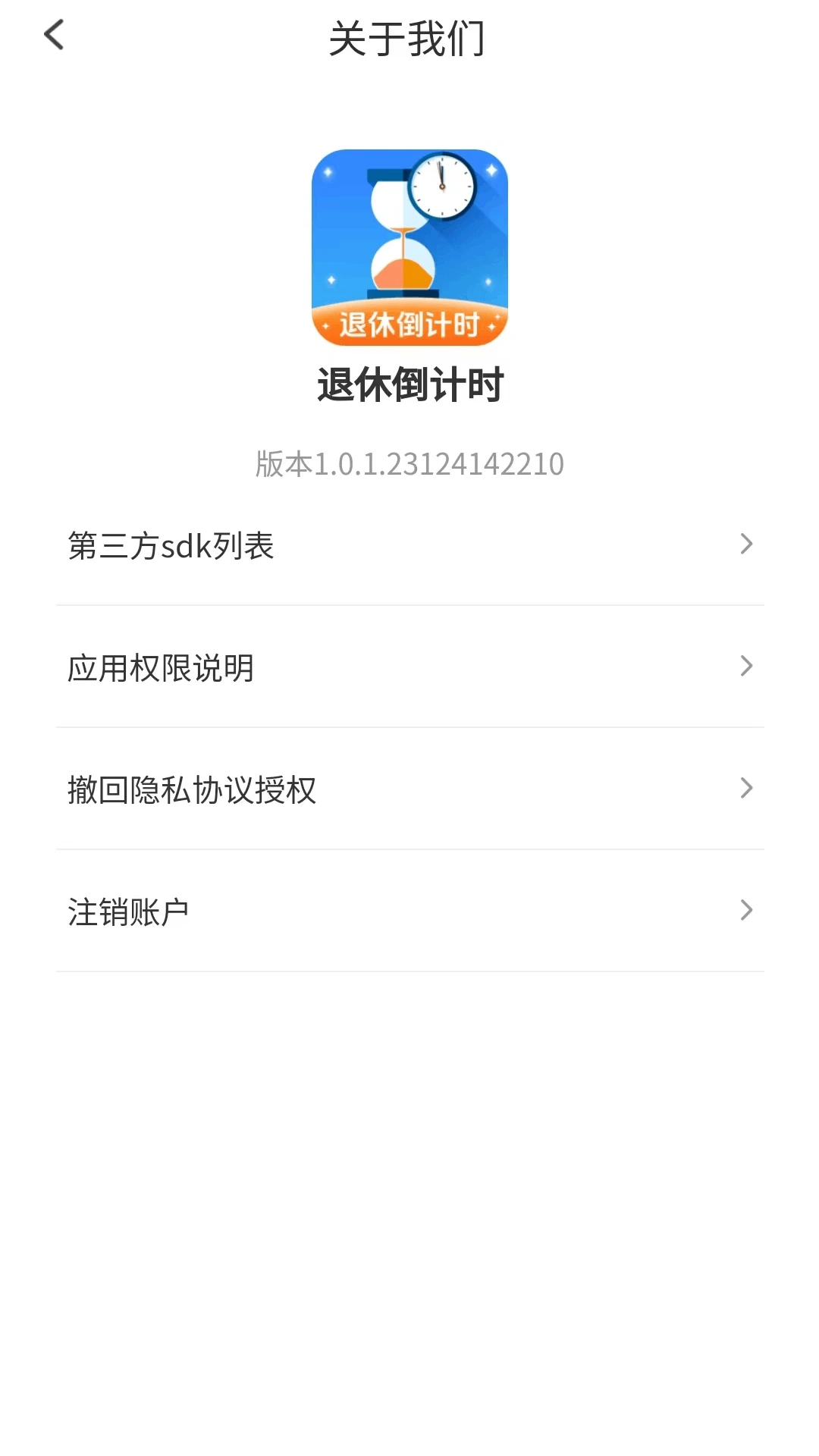Open 应用权限说明 permissions page
The width and height of the screenshot is (819, 1456).
159,667
